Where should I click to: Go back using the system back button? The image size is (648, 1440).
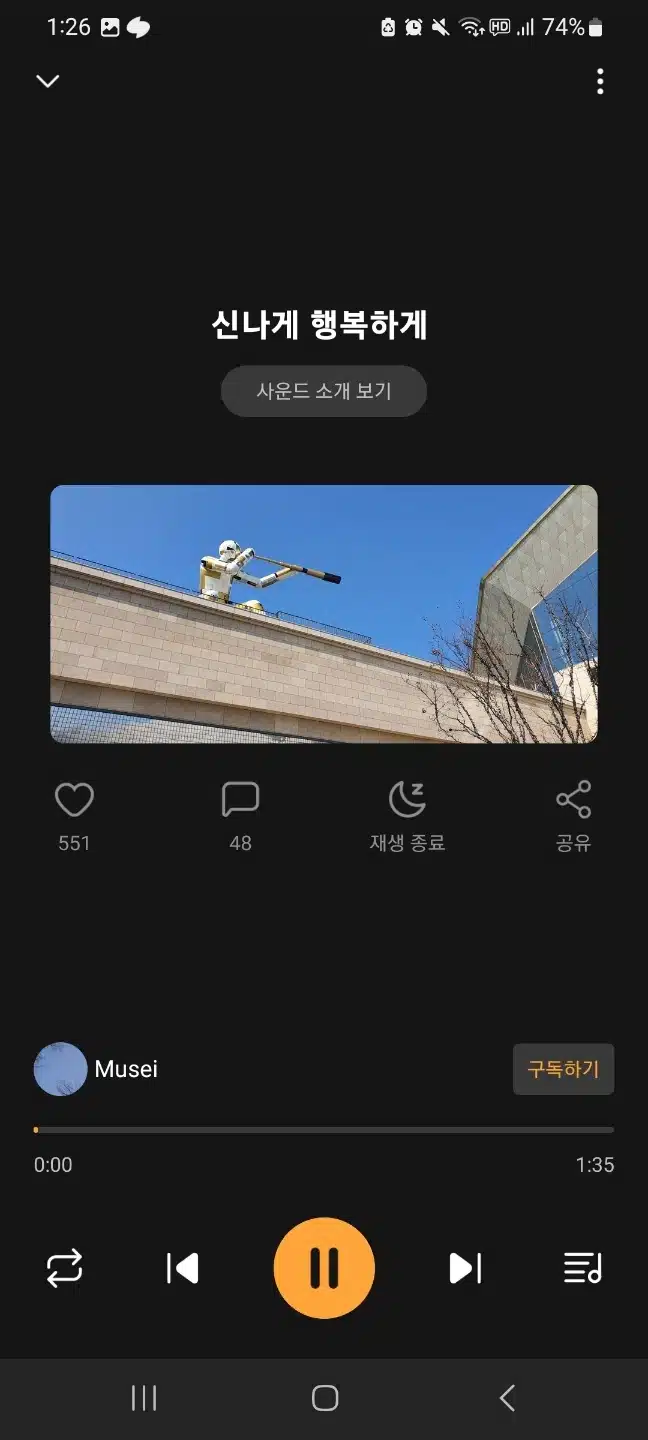point(507,1398)
